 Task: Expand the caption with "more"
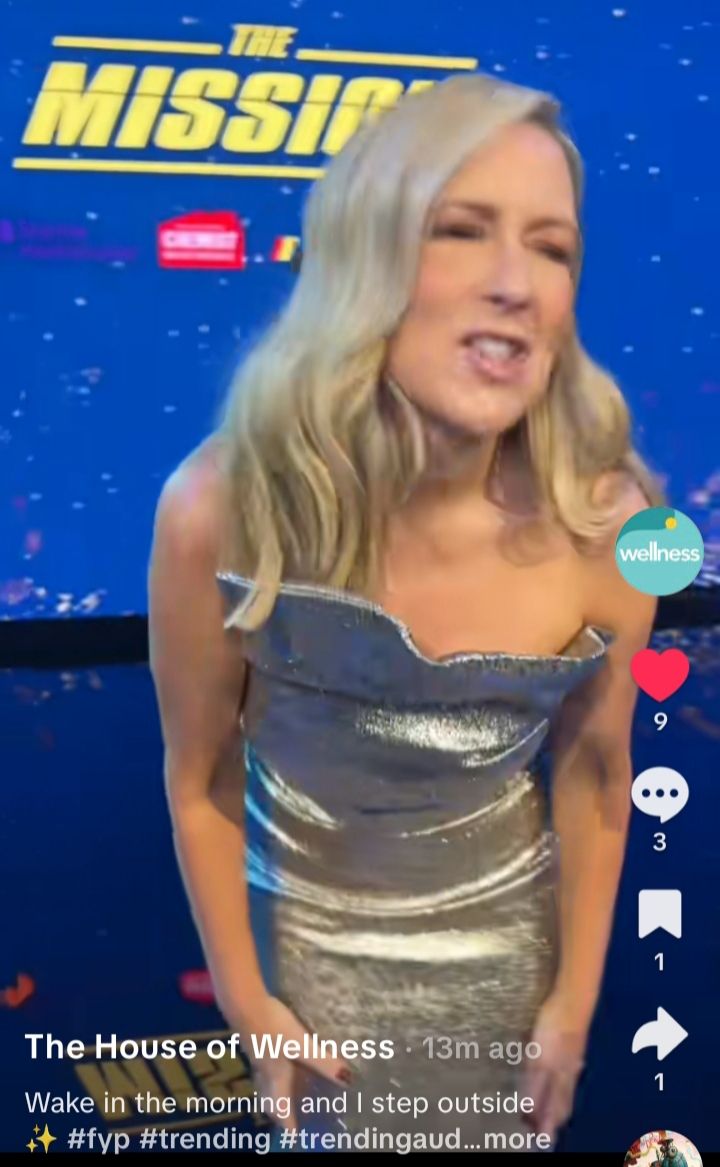point(517,1138)
